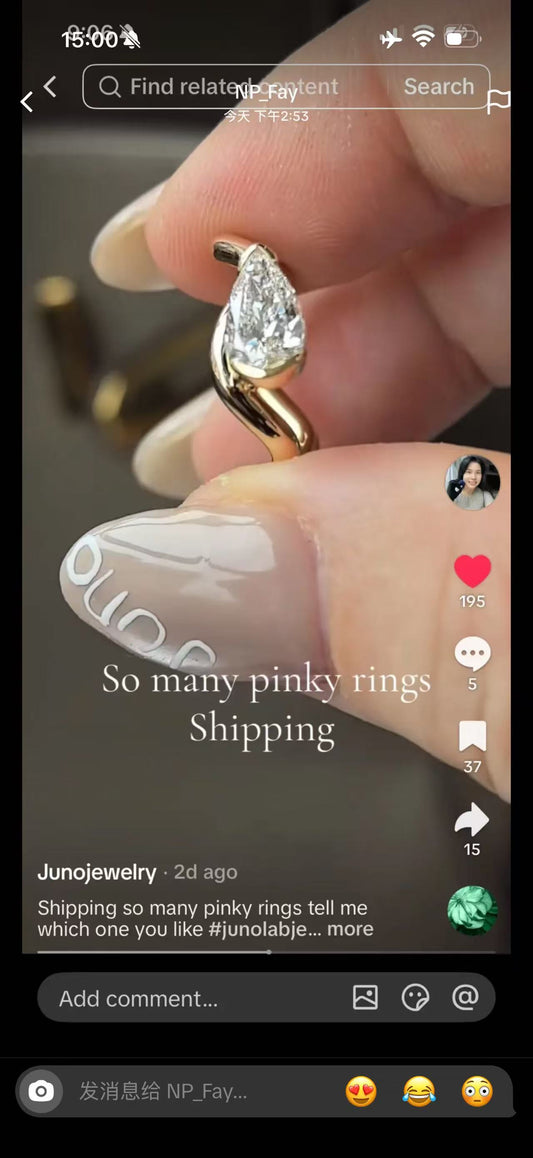Report using the flag icon
Image resolution: width=533 pixels, height=1158 pixels.
(x=499, y=102)
